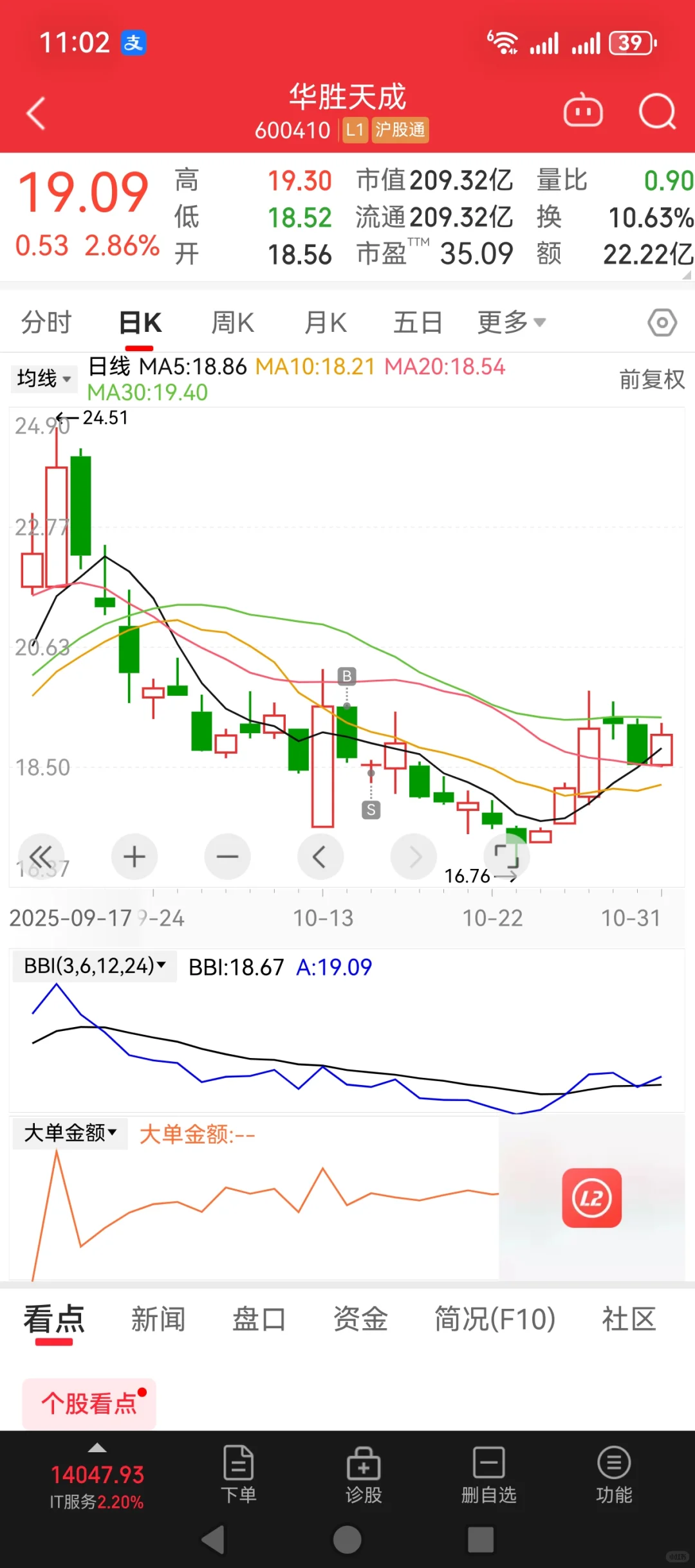The height and width of the screenshot is (1568, 695).
Task: Open chart settings hexagon icon
Action: point(662,322)
